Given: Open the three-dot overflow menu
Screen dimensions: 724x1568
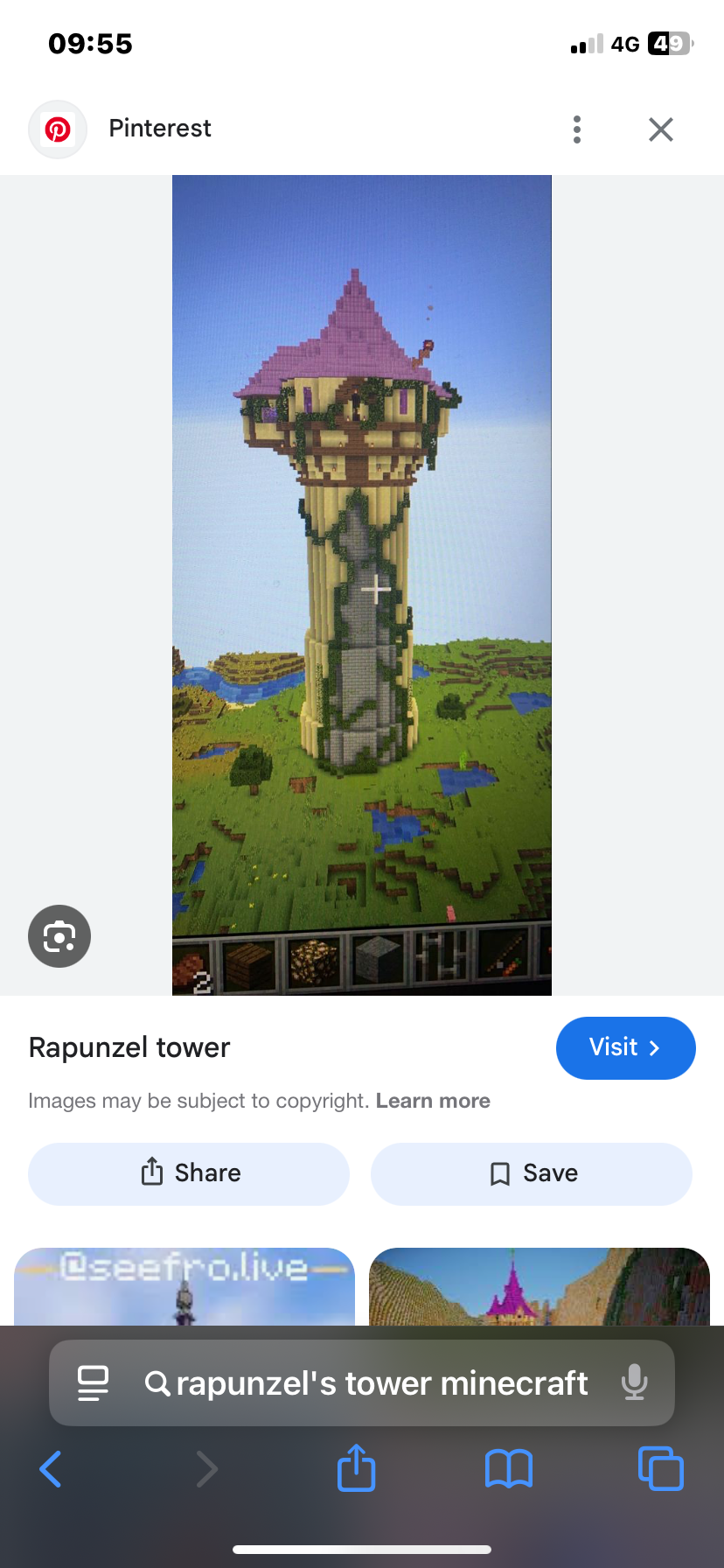Looking at the screenshot, I should click(577, 129).
